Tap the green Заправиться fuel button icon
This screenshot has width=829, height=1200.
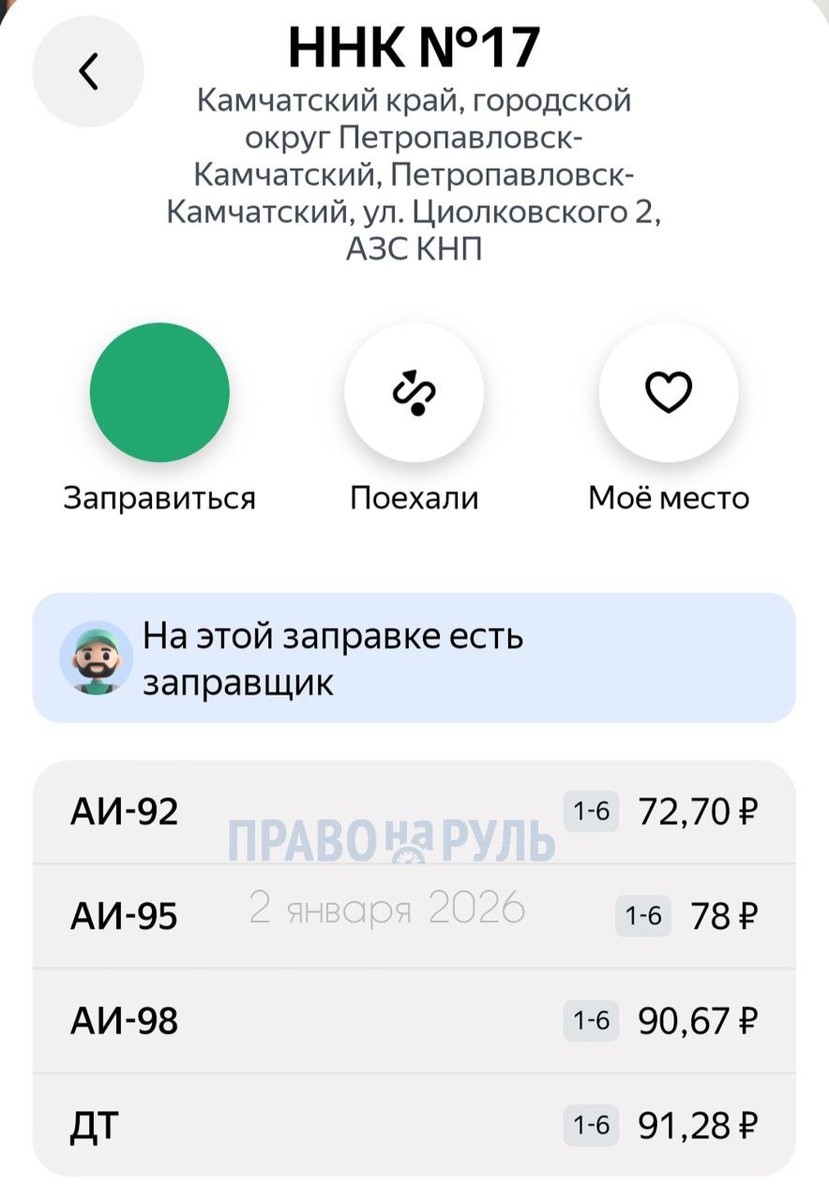[x=160, y=392]
